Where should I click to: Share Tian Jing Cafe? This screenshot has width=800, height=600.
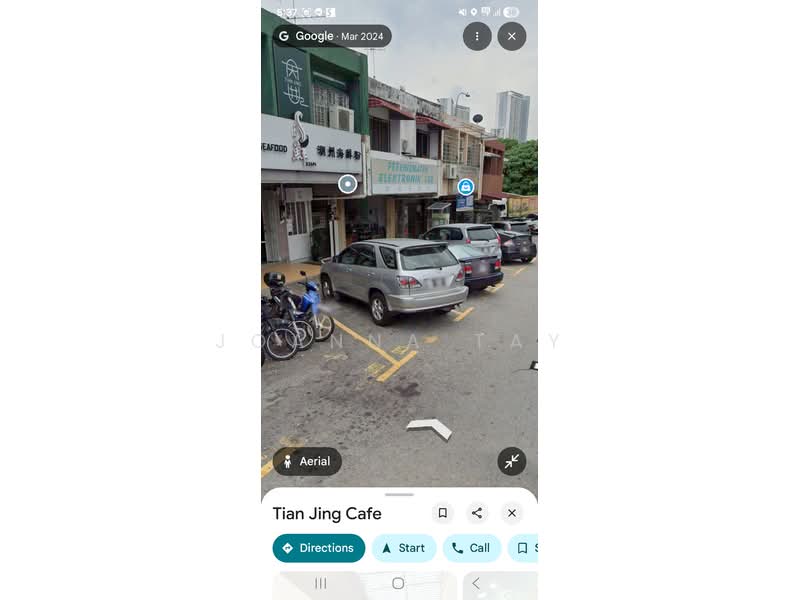(477, 513)
